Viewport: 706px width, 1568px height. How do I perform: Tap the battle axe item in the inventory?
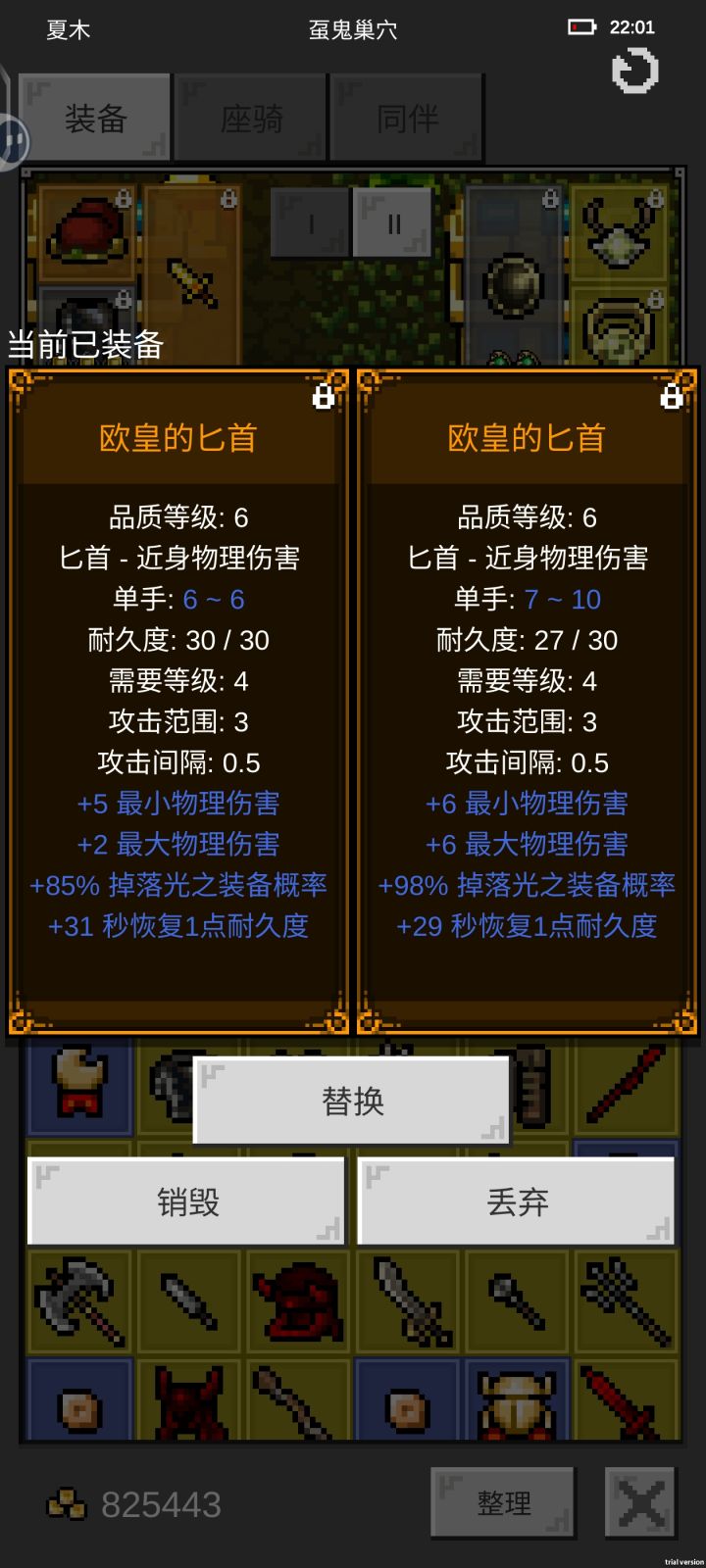pos(76,1297)
